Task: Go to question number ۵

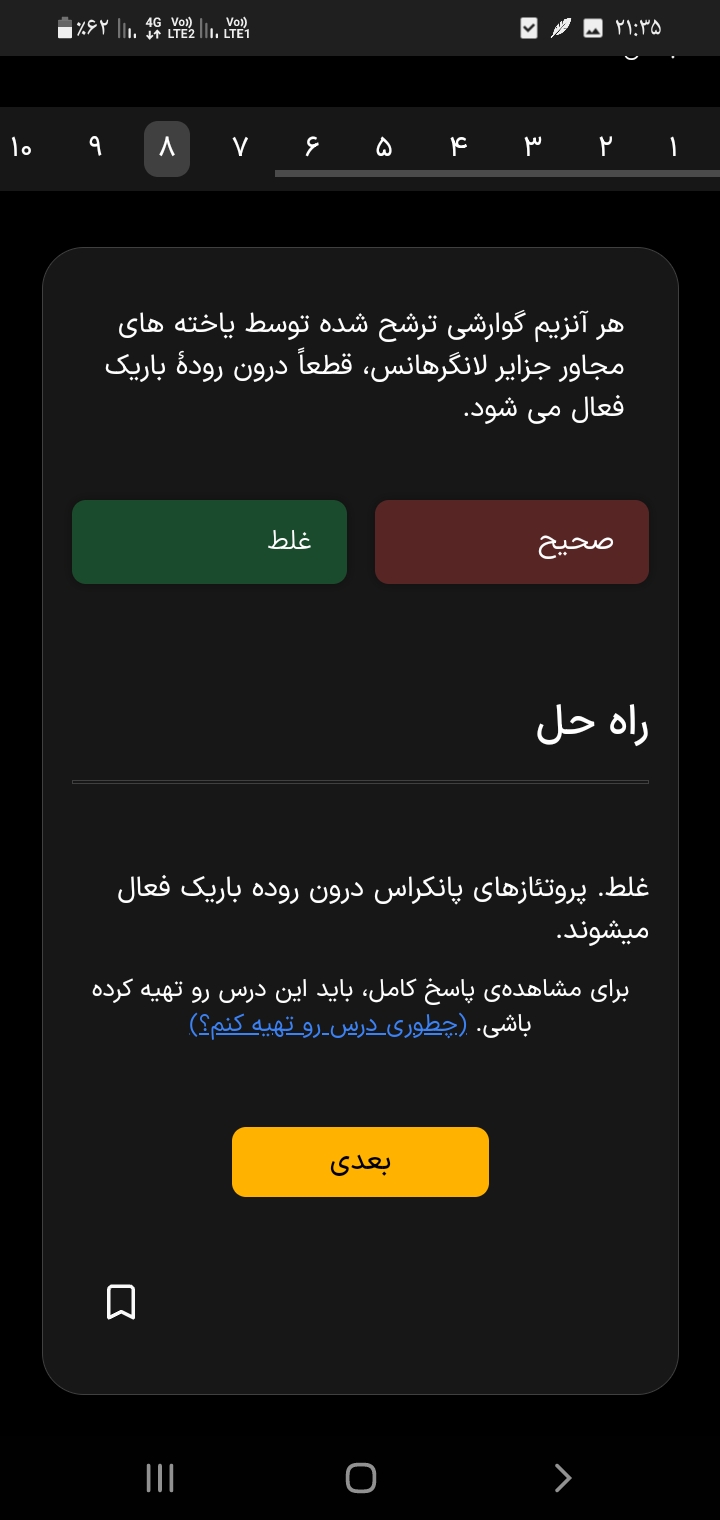Action: (384, 148)
